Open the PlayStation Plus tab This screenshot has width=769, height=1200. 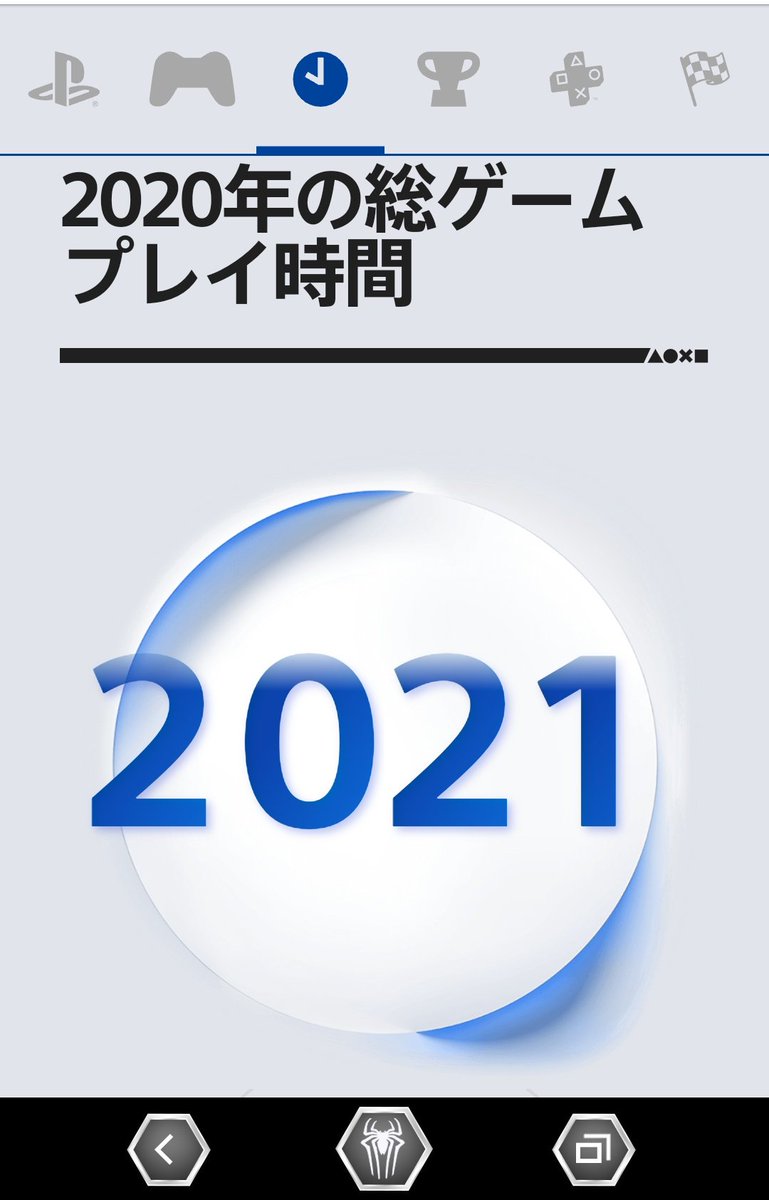(x=577, y=80)
